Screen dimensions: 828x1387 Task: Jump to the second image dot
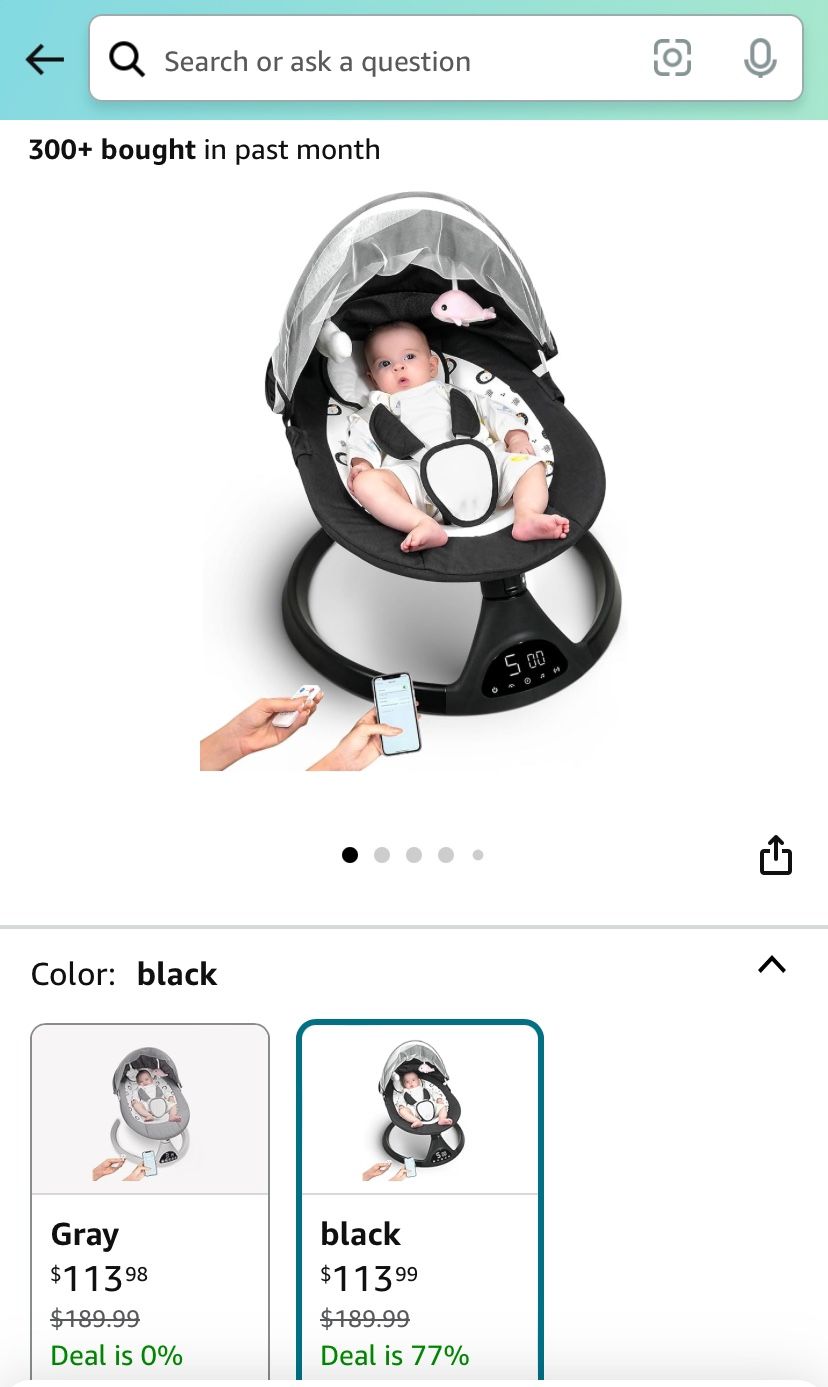tap(381, 855)
